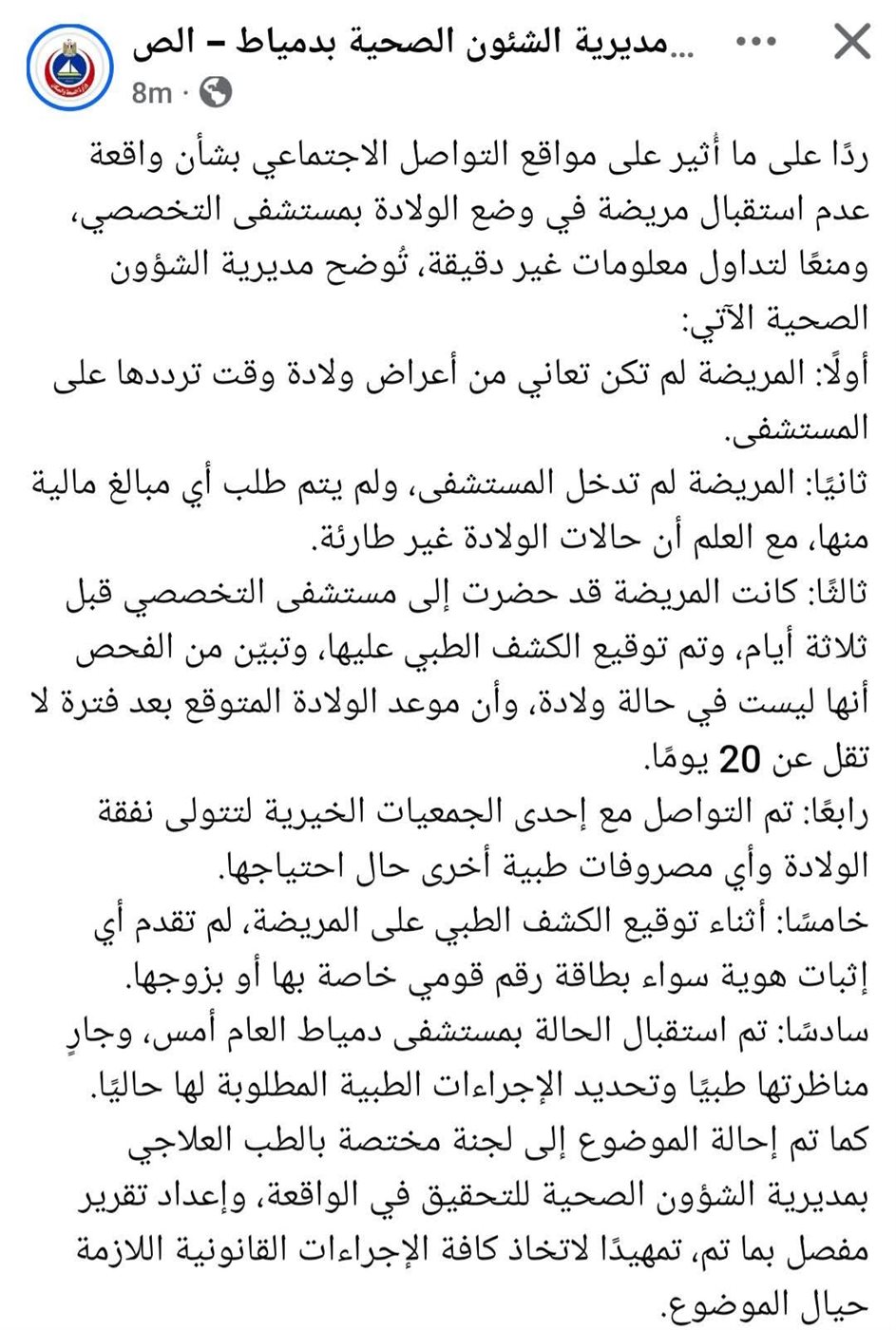Image resolution: width=896 pixels, height=1330 pixels.
Task: Tap the page's profile picture
Action: tap(70, 66)
